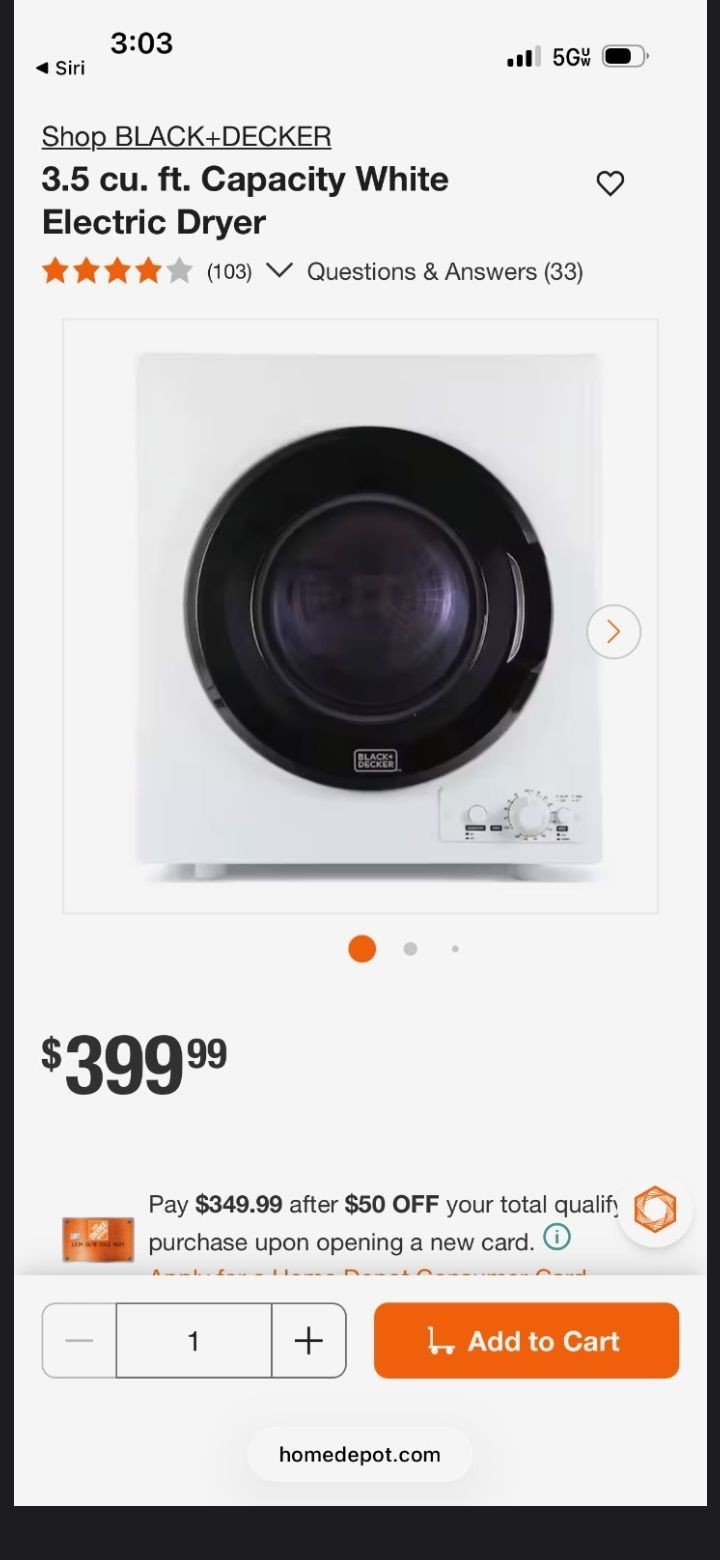The image size is (720, 1560).
Task: Open Questions & Answers (33)
Action: [x=445, y=271]
